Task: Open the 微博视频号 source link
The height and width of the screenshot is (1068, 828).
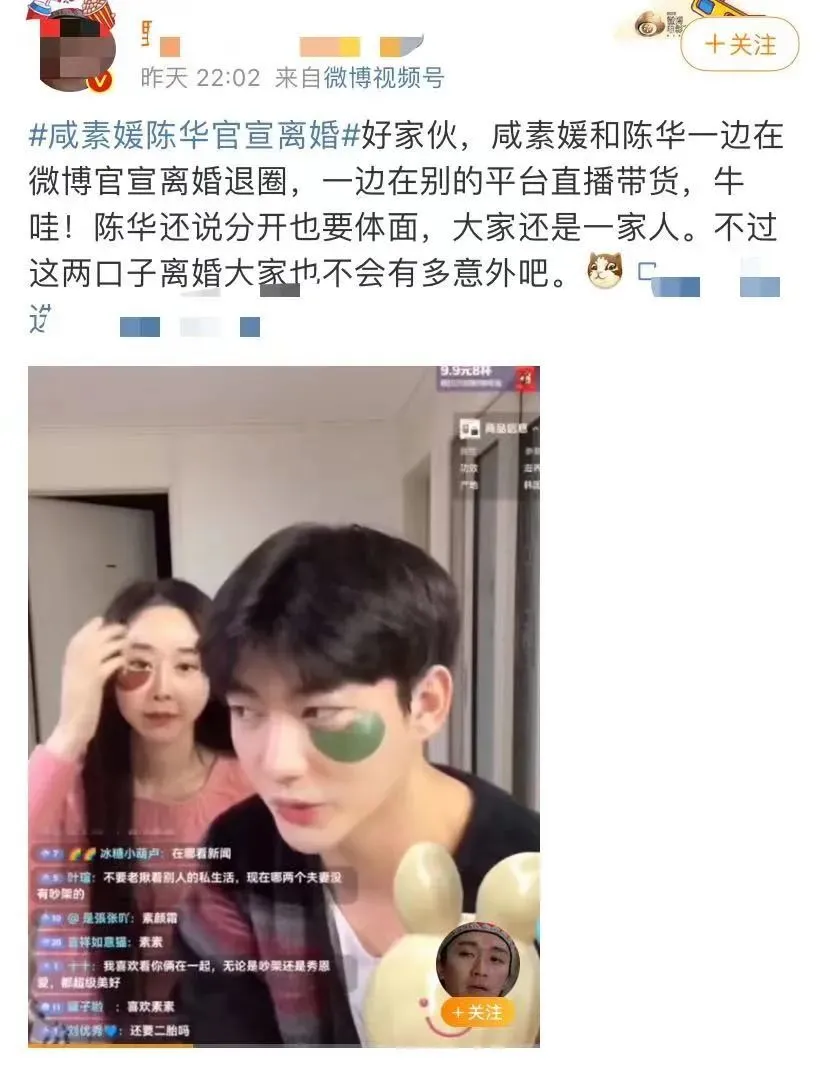Action: point(382,78)
